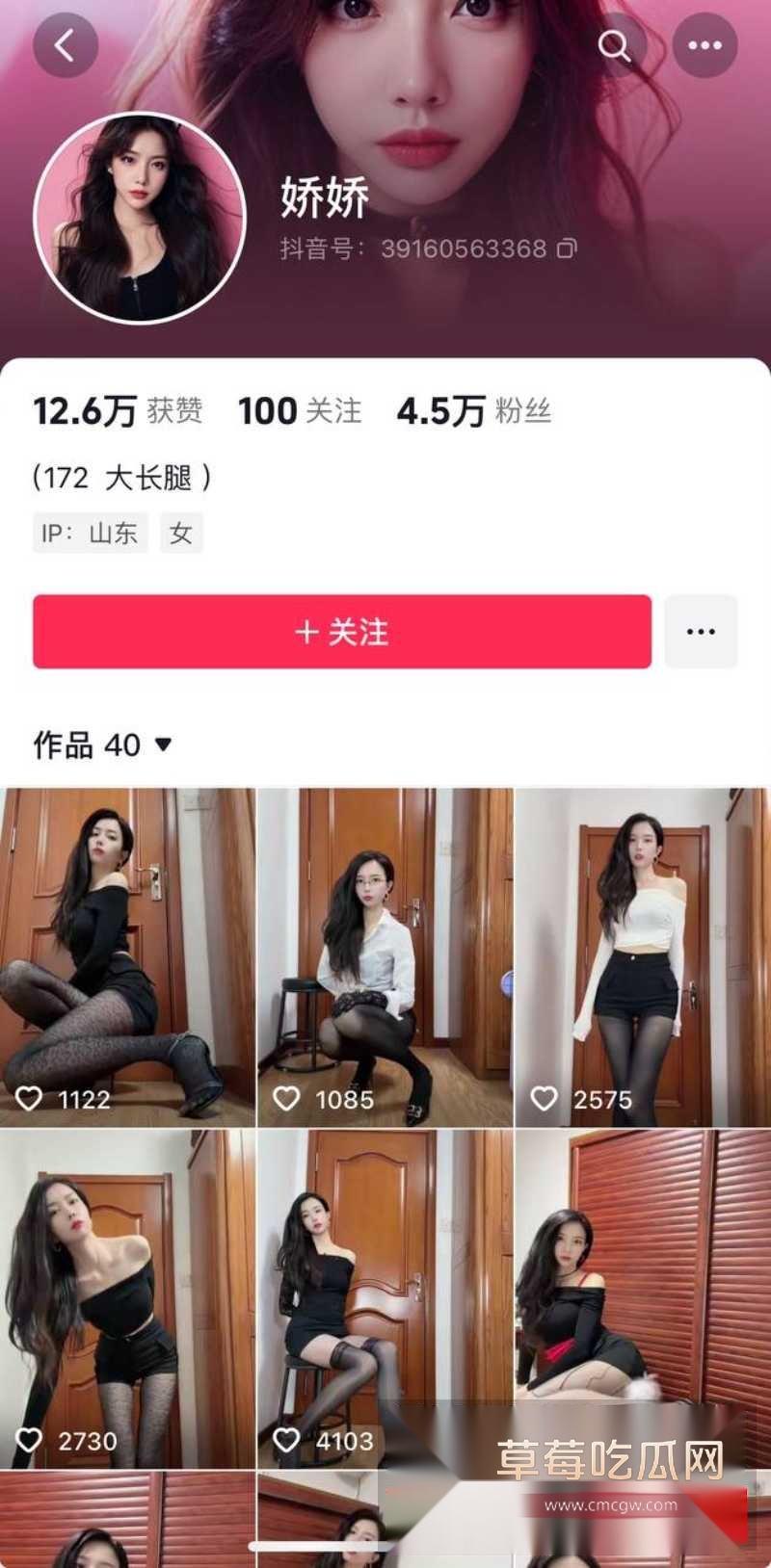Image resolution: width=771 pixels, height=1568 pixels.
Task: Expand the 作品 40 sorting dropdown
Action: (164, 745)
